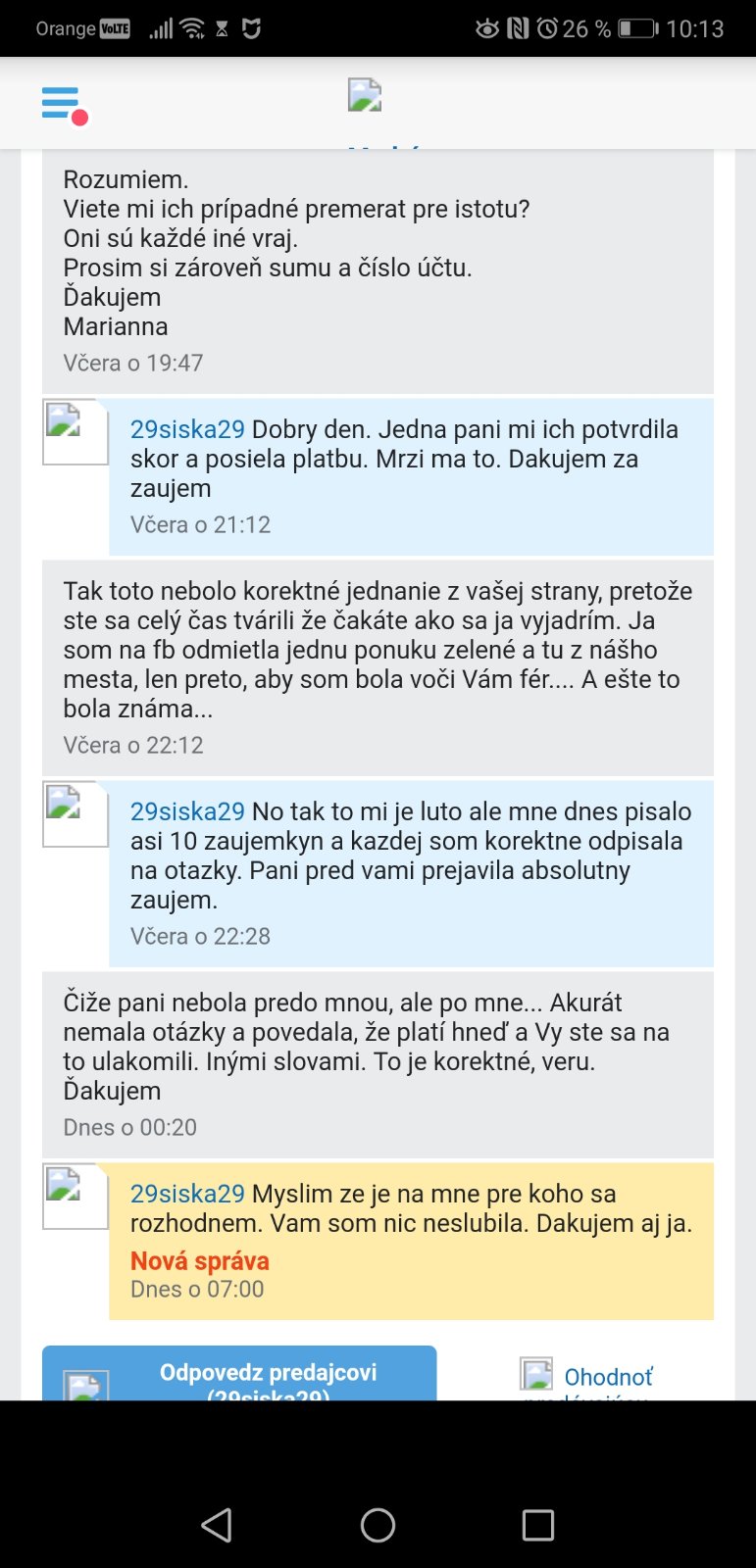This screenshot has width=756, height=1568.
Task: Open 29siska29 profile from 21:12 message
Action: [x=187, y=429]
